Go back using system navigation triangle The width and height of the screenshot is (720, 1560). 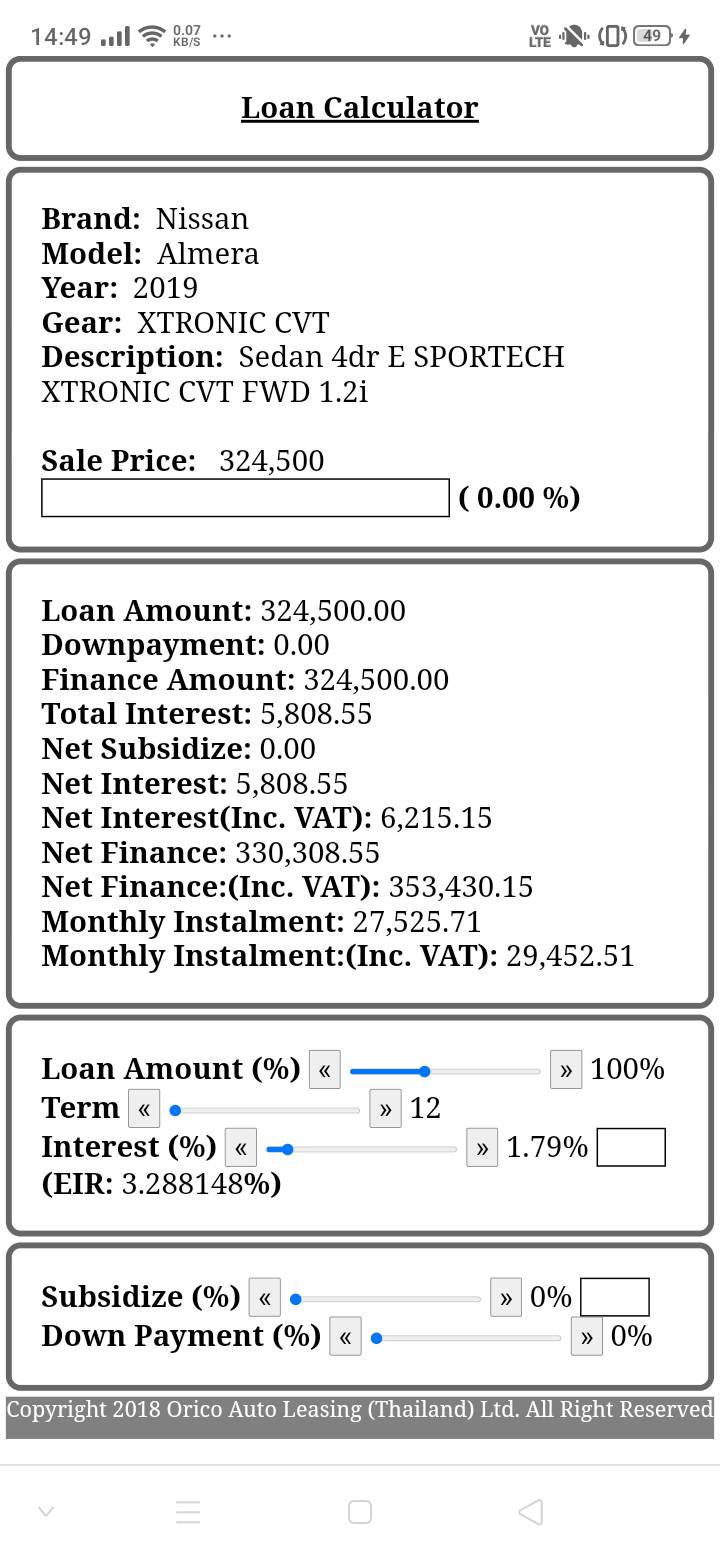pyautogui.click(x=531, y=1511)
